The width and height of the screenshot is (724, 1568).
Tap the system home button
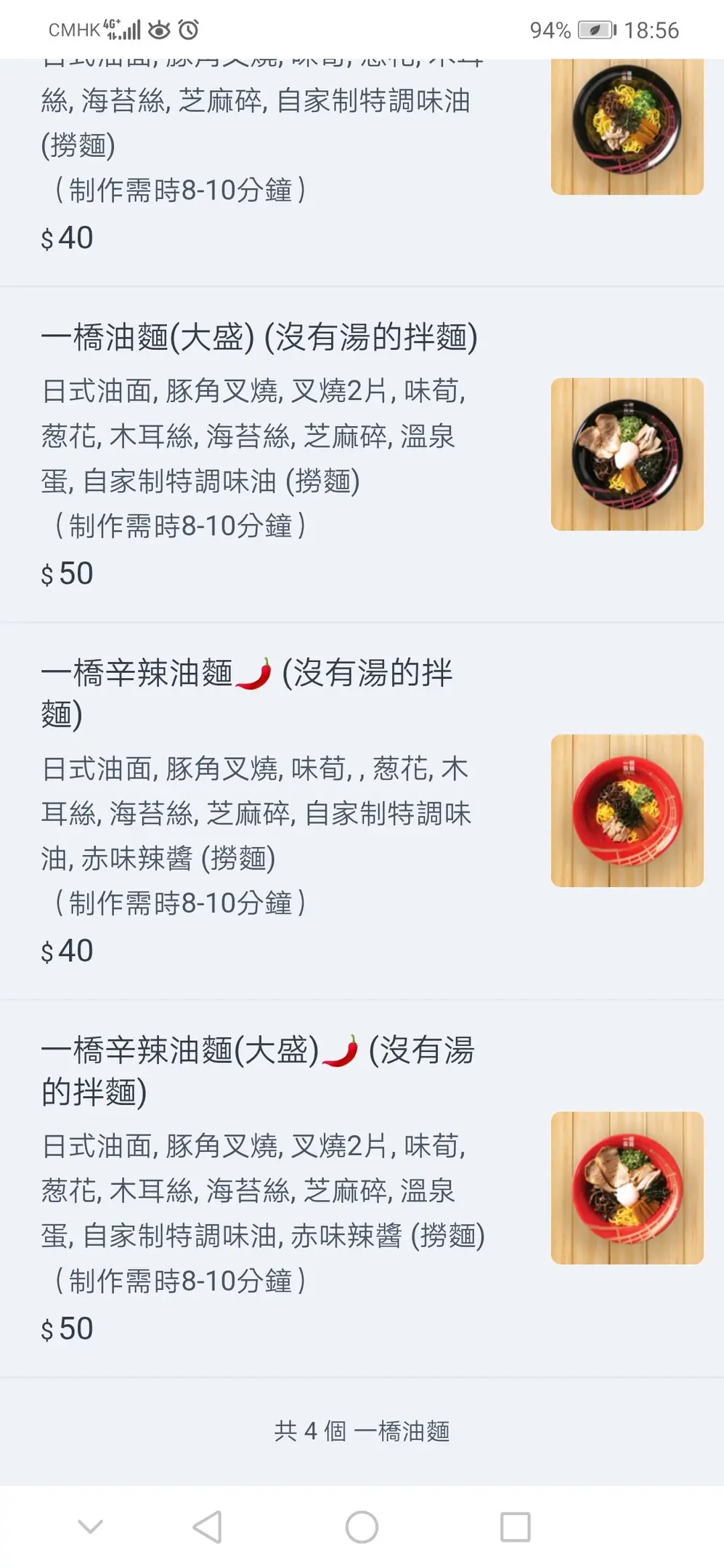point(362,1527)
